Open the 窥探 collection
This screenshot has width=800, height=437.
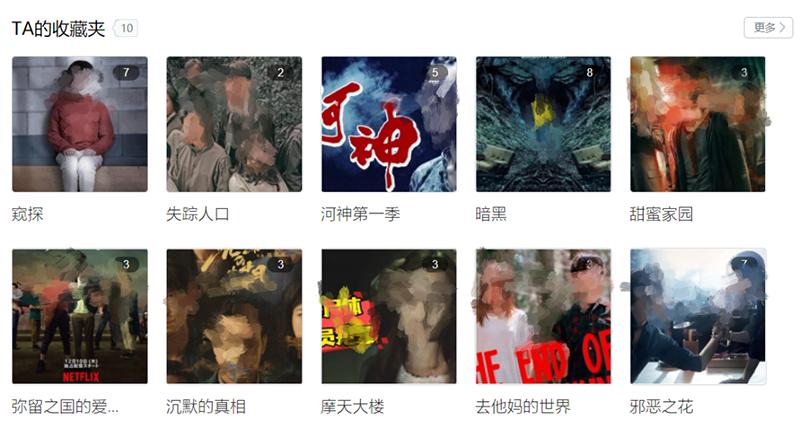80,124
